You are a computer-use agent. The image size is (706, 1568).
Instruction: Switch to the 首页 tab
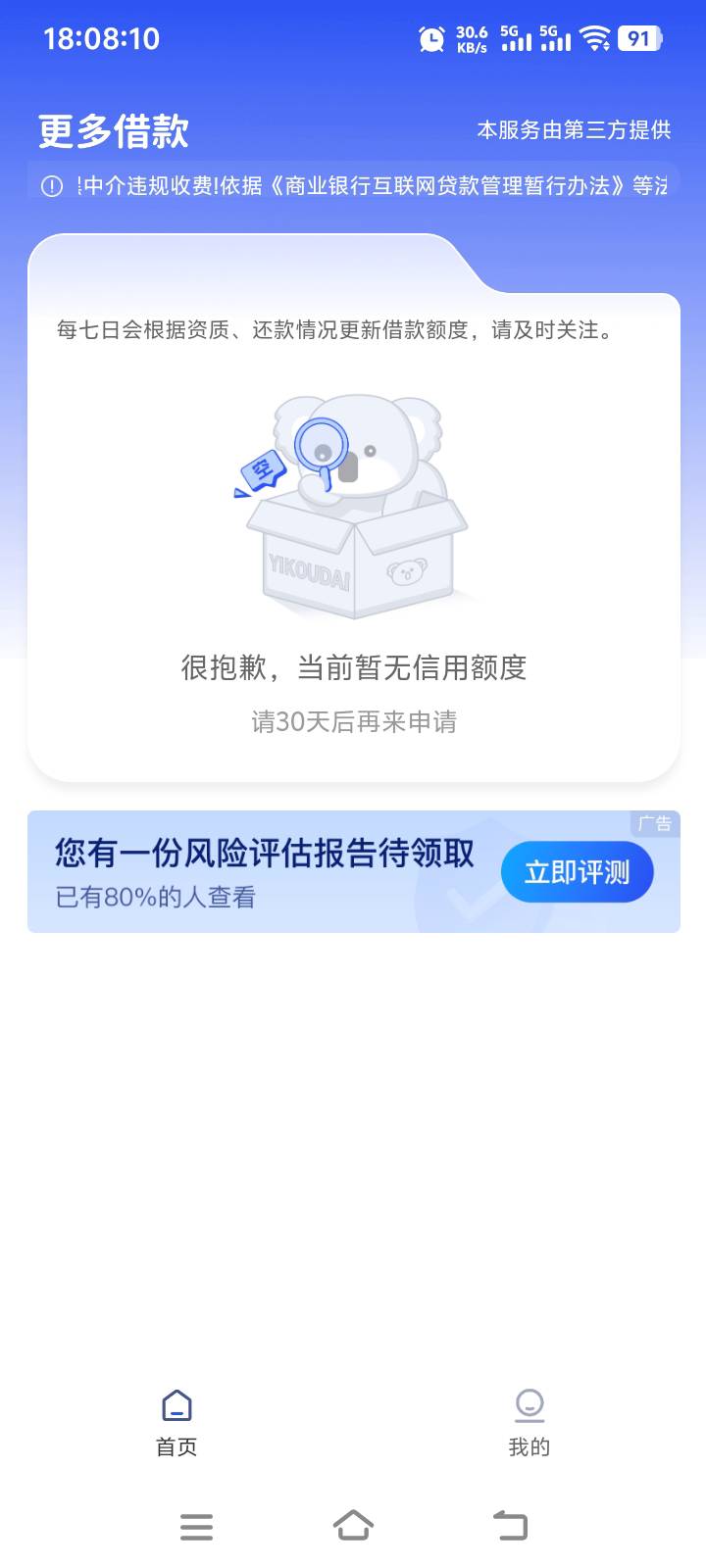click(x=176, y=1423)
